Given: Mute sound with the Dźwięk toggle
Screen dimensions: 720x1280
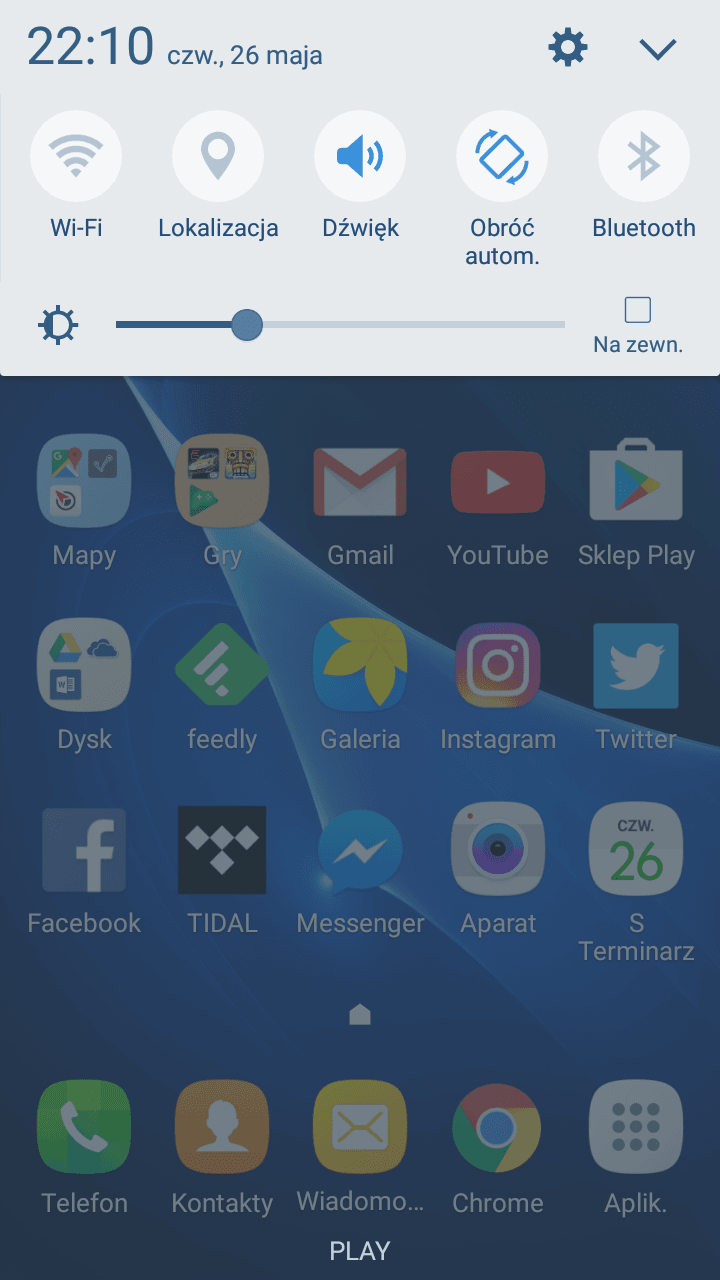Looking at the screenshot, I should 360,157.
